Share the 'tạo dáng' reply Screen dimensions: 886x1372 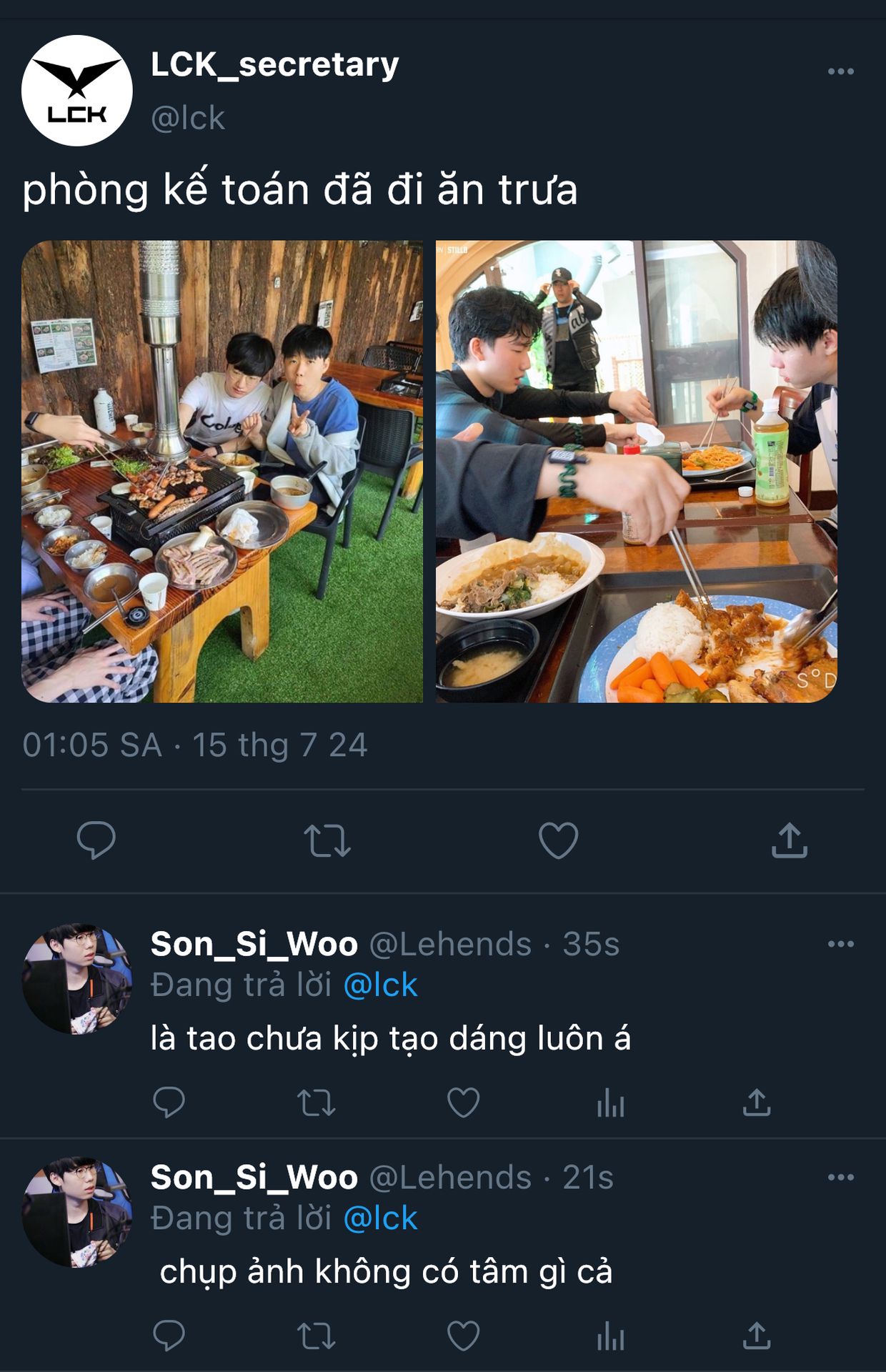click(x=757, y=1102)
